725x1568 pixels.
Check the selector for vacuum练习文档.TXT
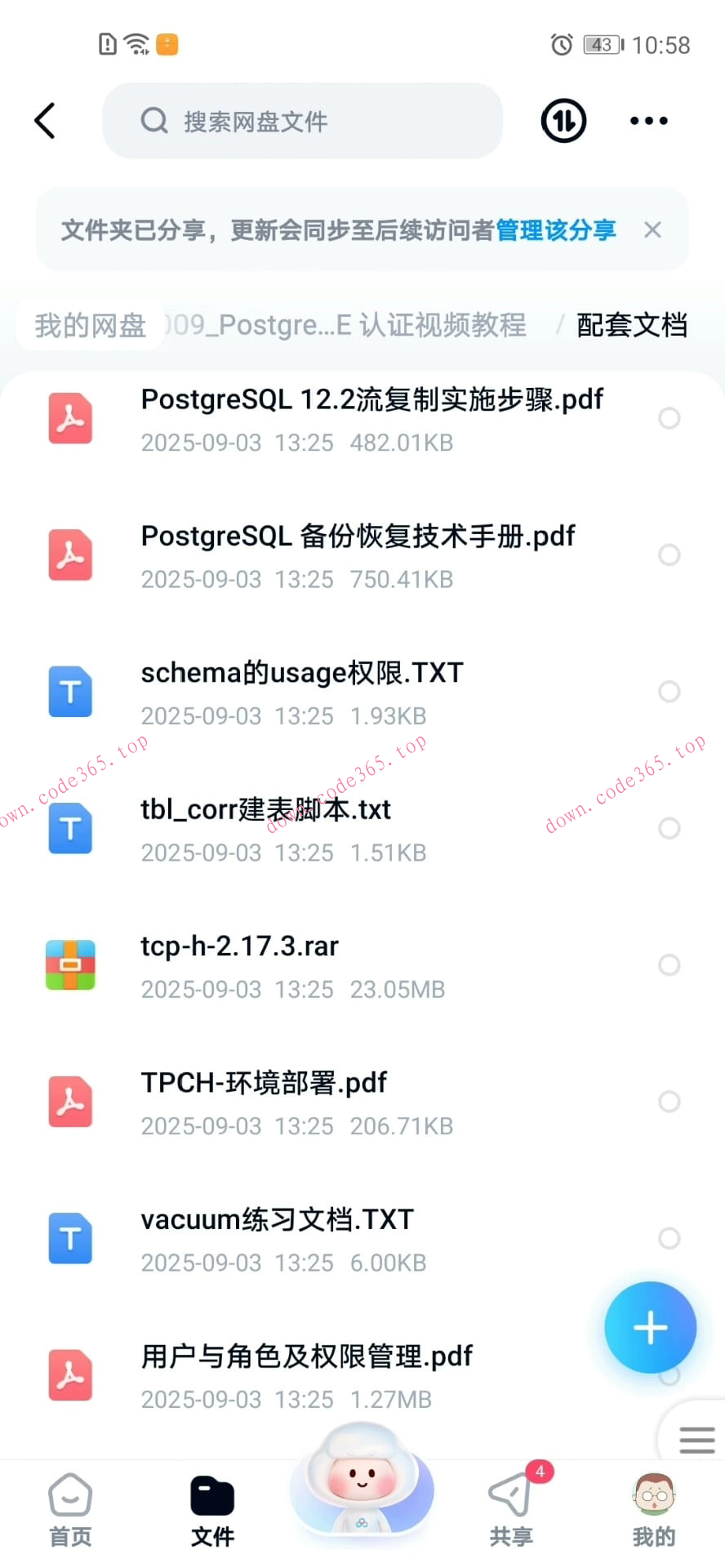tap(669, 1239)
